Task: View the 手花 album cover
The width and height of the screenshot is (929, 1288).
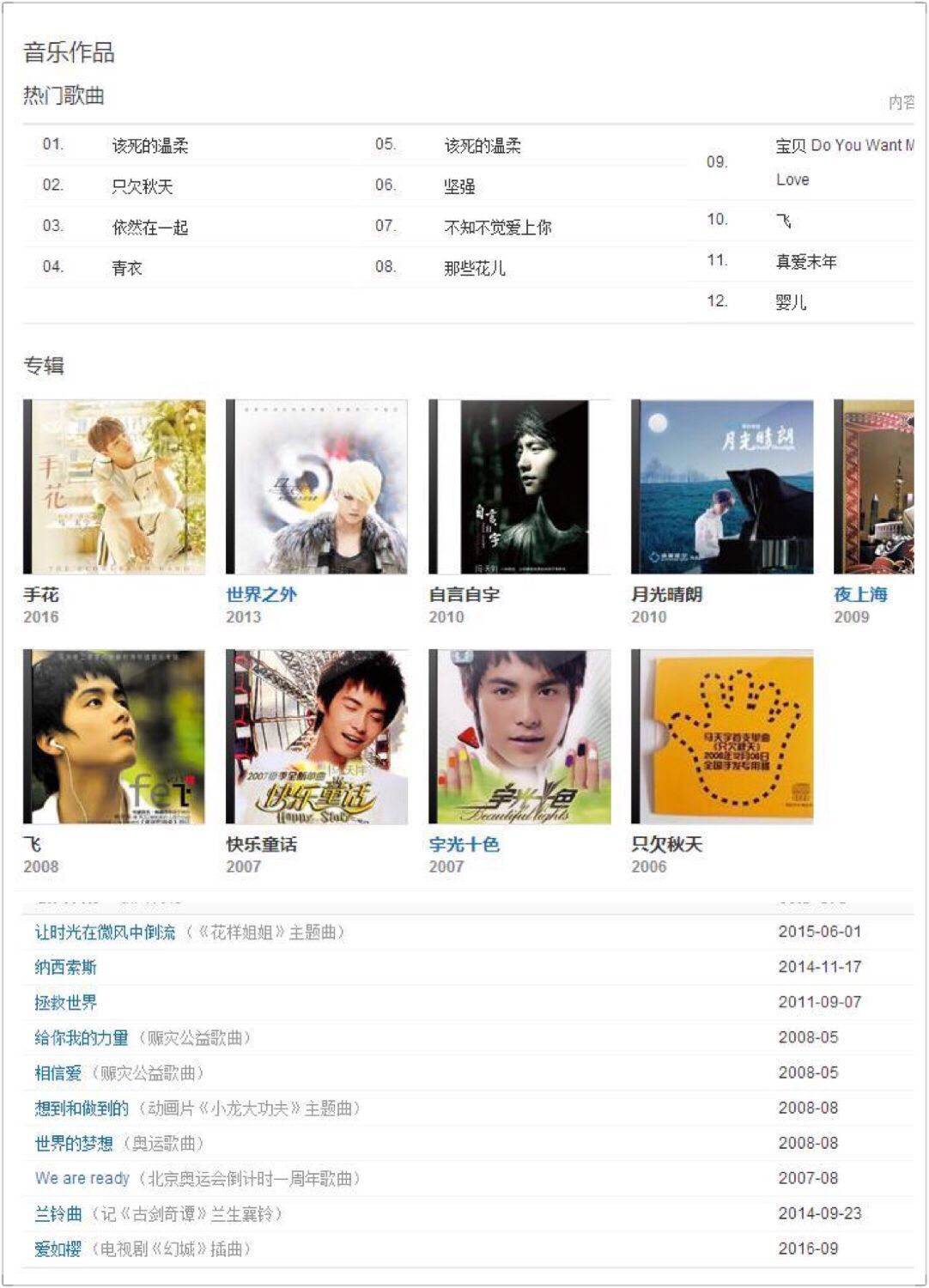Action: click(114, 486)
